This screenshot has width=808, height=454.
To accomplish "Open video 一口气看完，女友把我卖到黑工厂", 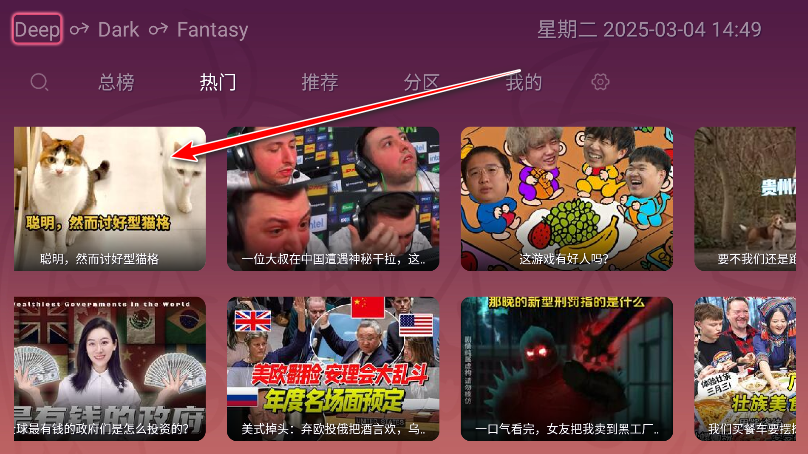I will 567,368.
